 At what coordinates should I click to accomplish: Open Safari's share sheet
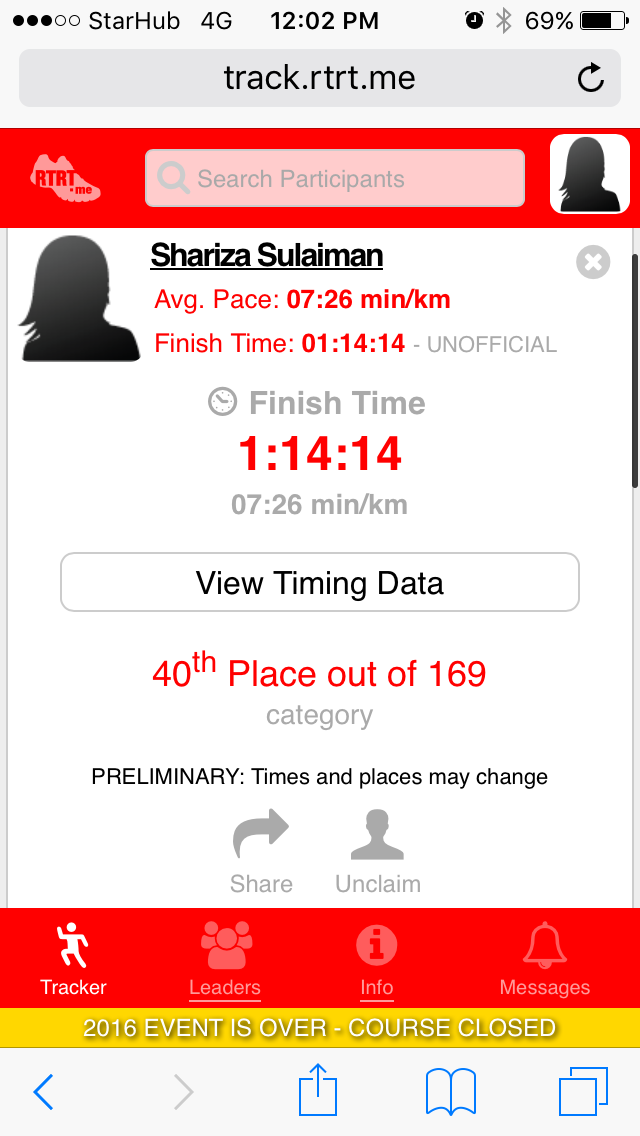[x=318, y=1088]
